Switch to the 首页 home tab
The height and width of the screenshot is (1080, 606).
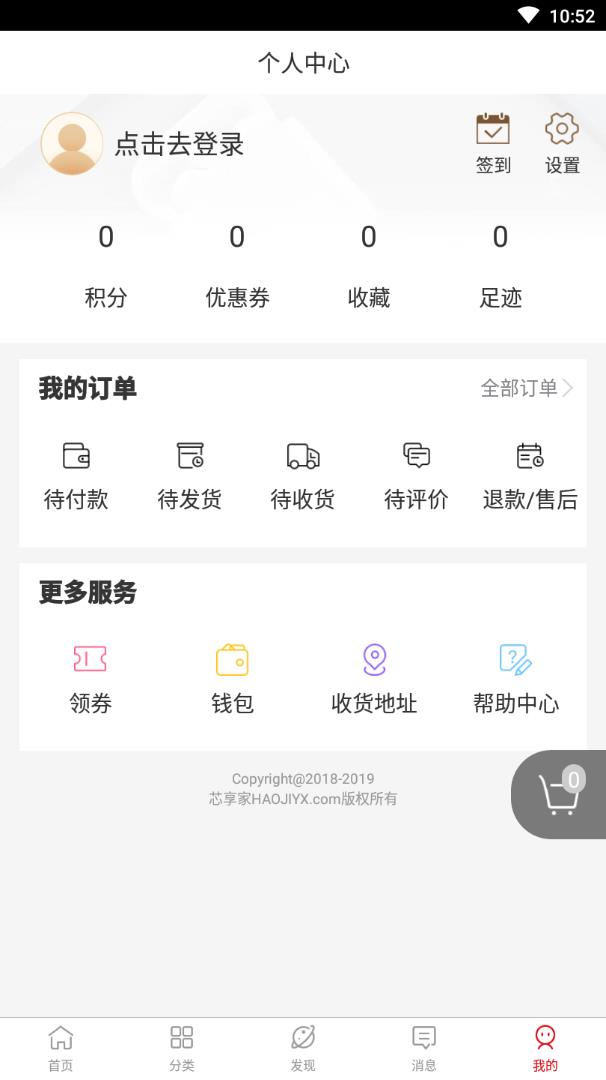tap(61, 1047)
